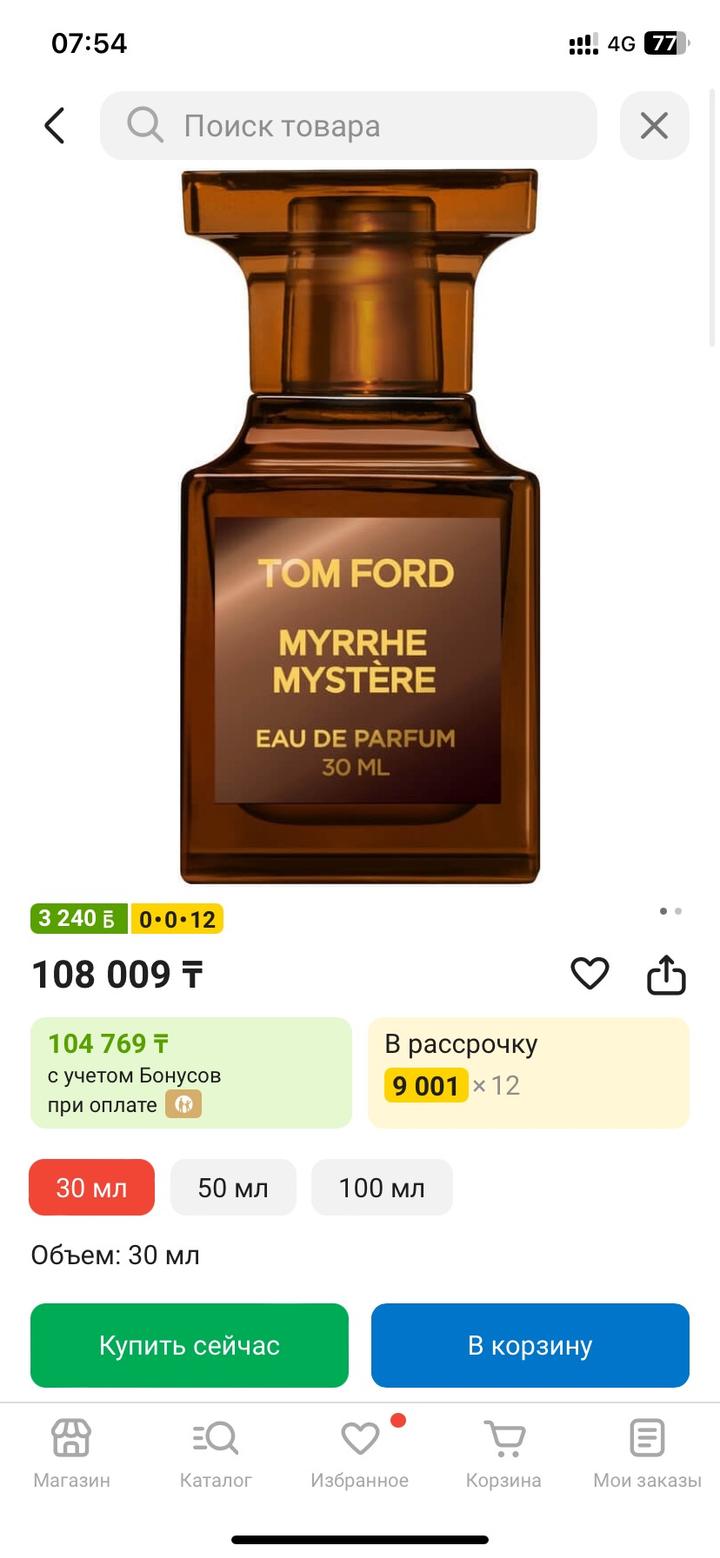
Task: Go back using the arrow icon
Action: (55, 126)
